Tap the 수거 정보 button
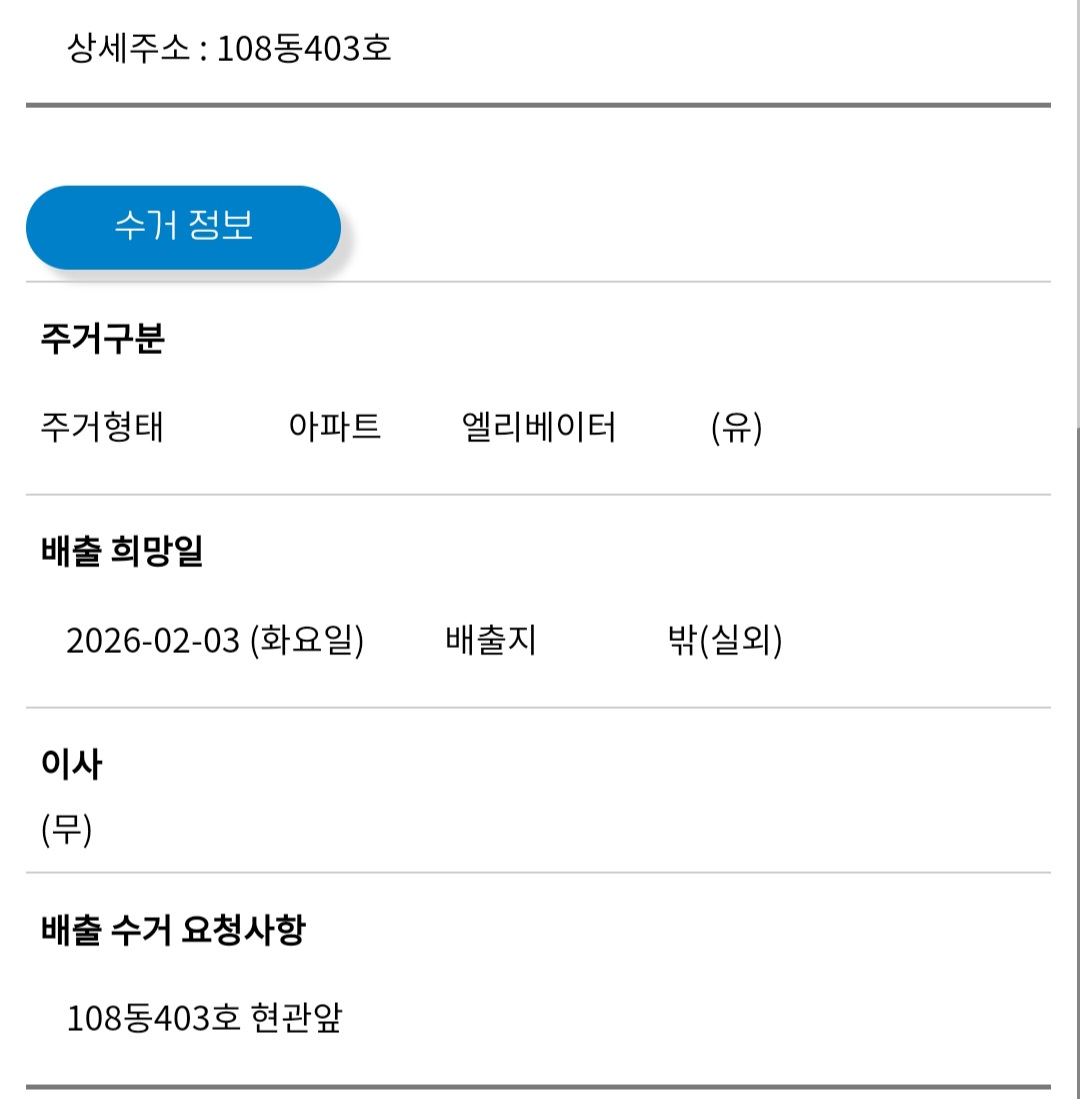This screenshot has height=1099, width=1080. 183,227
